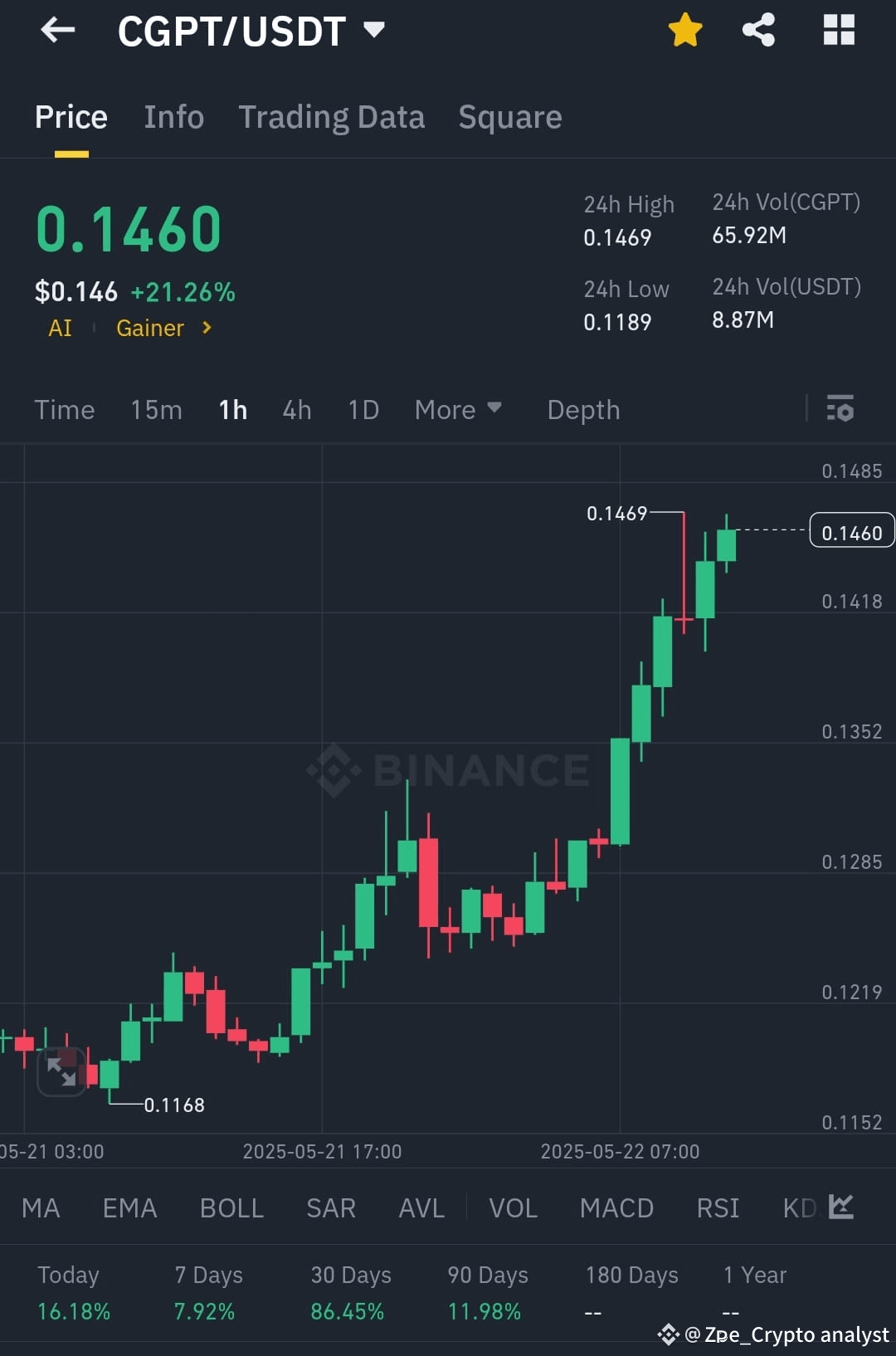Switch to the Trading Data tab

tap(332, 117)
